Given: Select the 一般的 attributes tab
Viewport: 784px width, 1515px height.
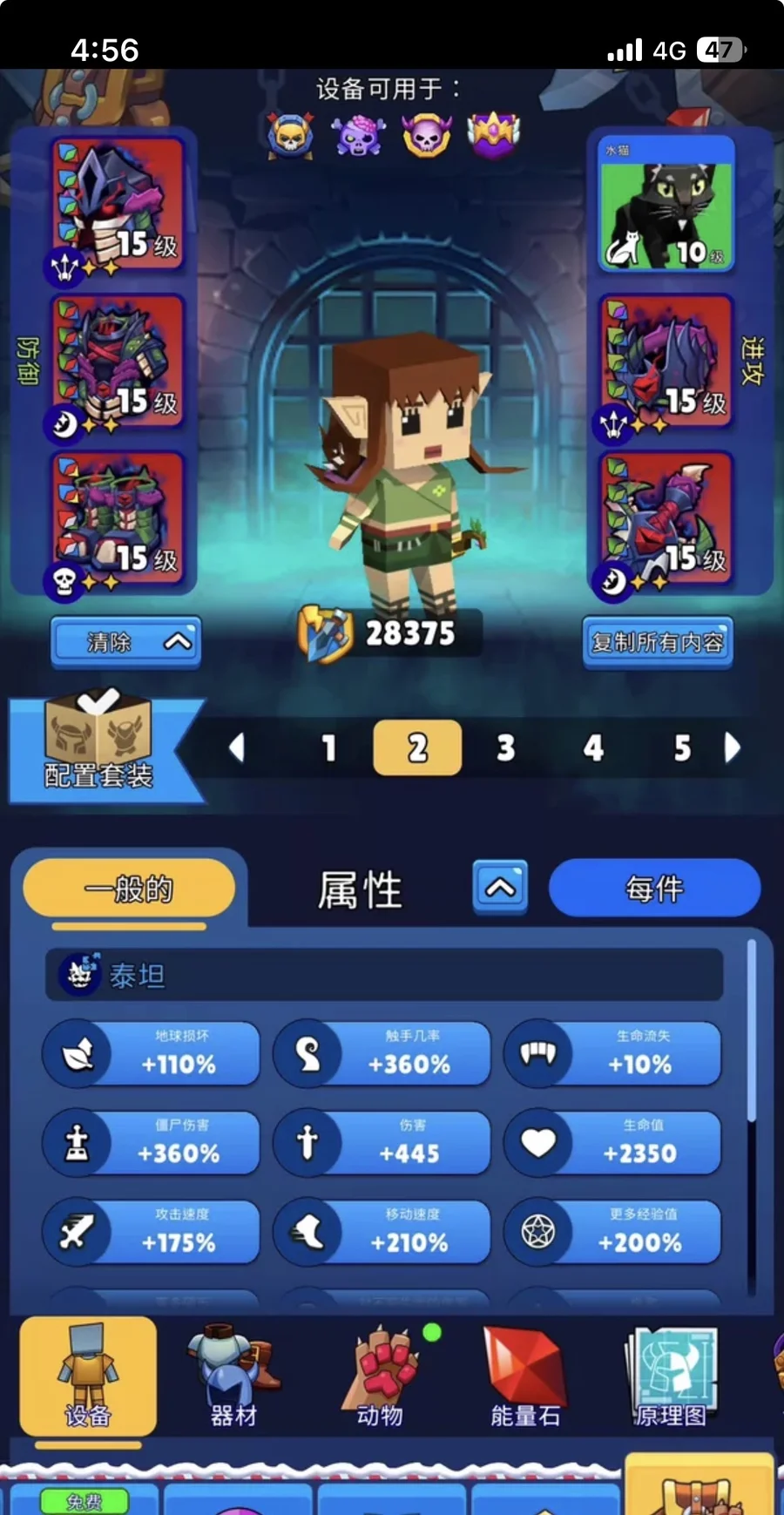Looking at the screenshot, I should [x=129, y=889].
